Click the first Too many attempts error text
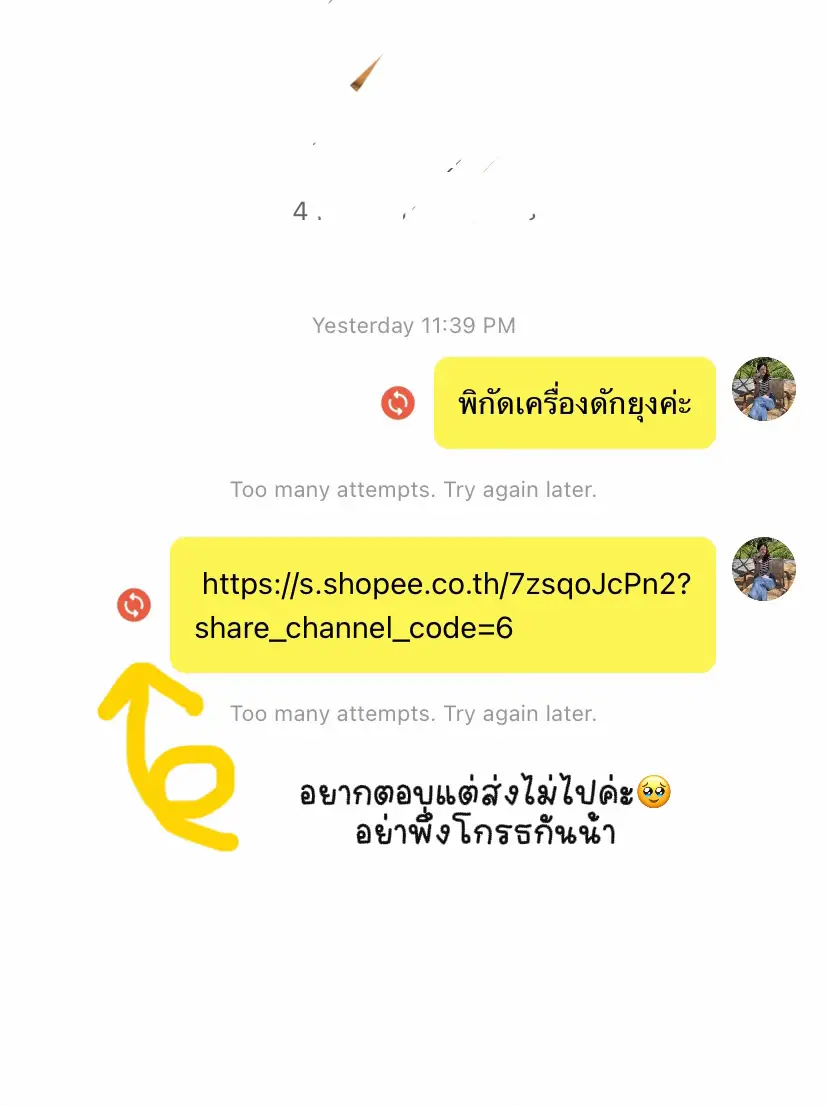The width and height of the screenshot is (828, 1106). (413, 489)
